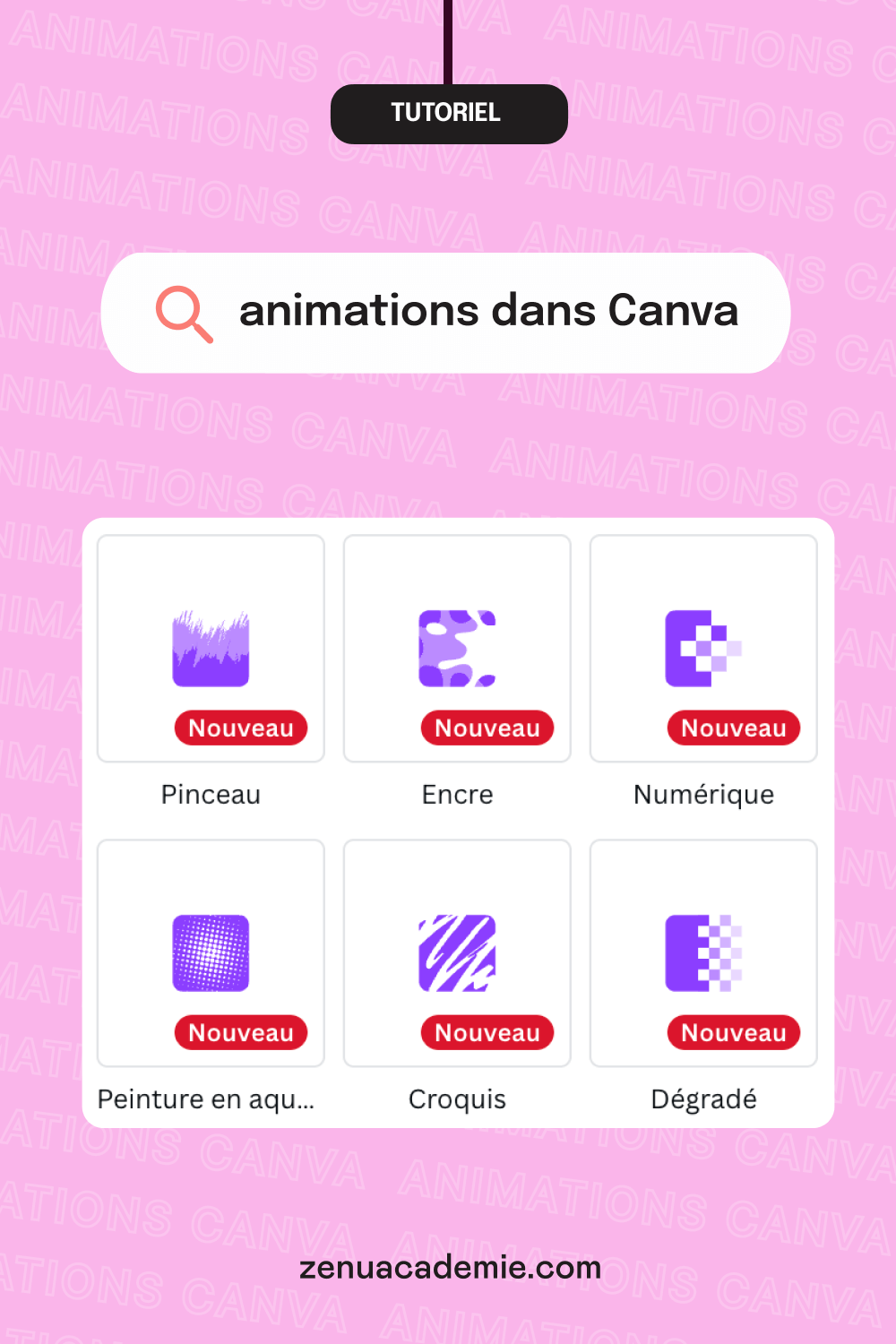Select the Encre animation style icon
This screenshot has height=1344, width=896.
[456, 647]
